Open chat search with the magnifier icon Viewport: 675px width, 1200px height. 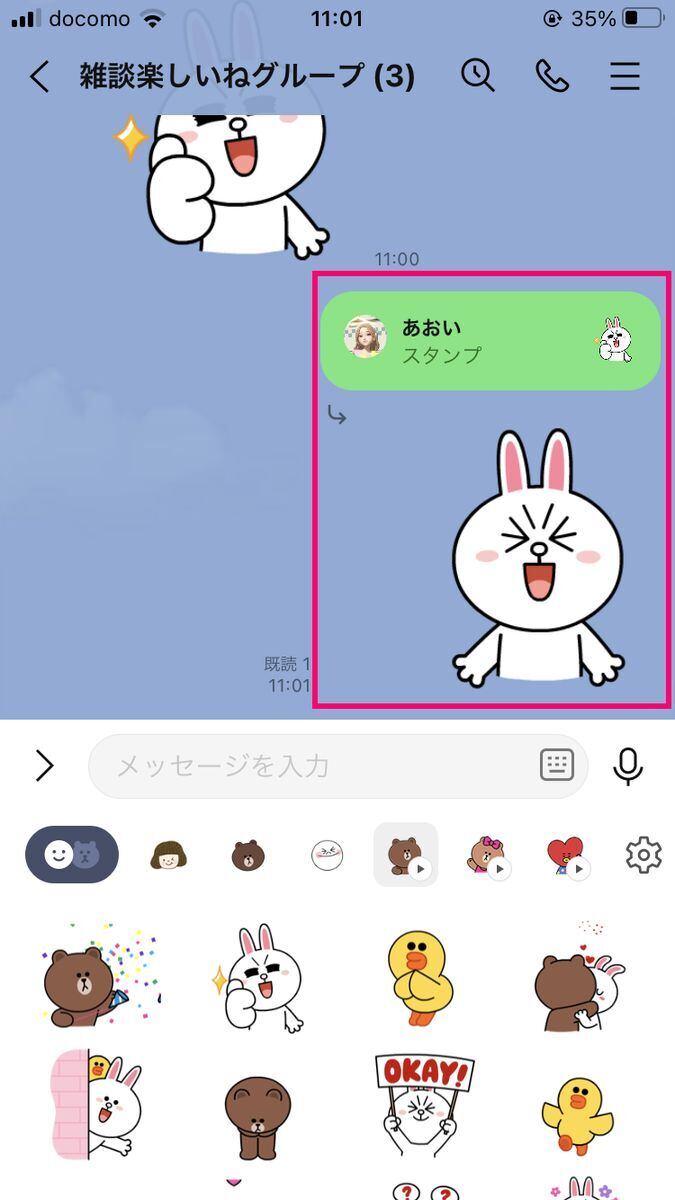click(x=478, y=76)
